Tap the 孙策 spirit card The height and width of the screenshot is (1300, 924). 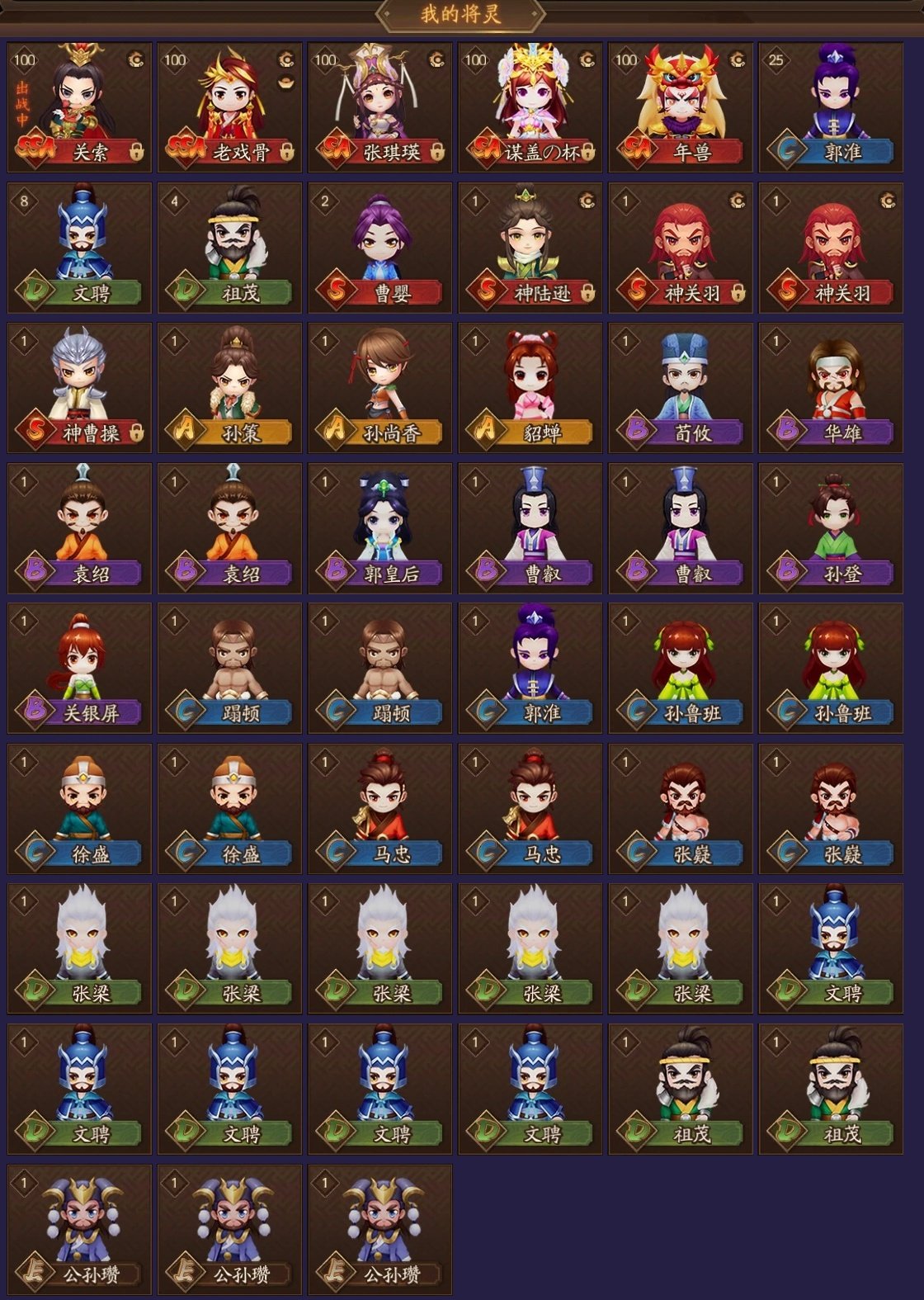(x=229, y=388)
